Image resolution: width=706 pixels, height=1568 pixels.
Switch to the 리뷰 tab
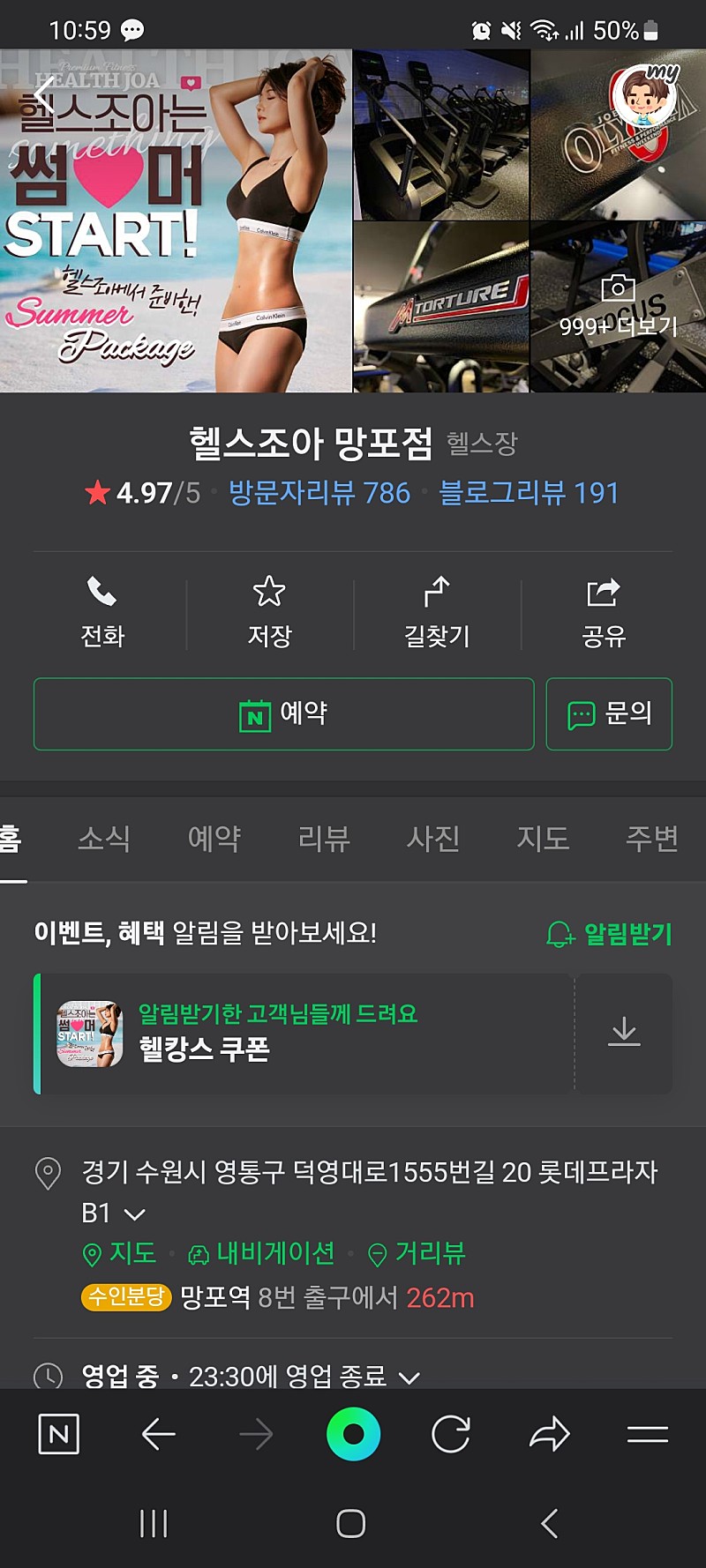click(x=324, y=838)
